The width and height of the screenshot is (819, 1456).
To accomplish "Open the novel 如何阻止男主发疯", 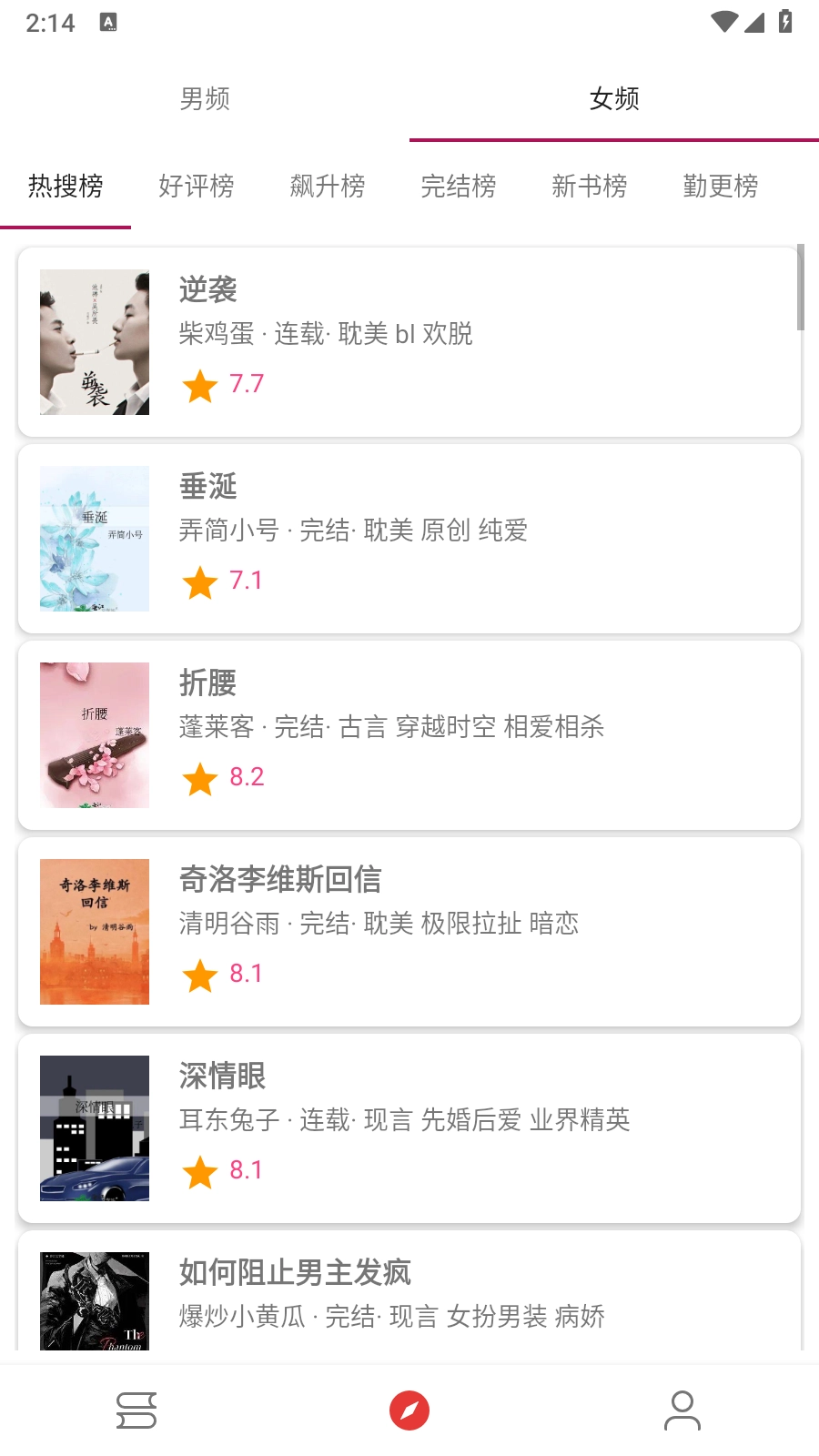I will click(x=409, y=1292).
